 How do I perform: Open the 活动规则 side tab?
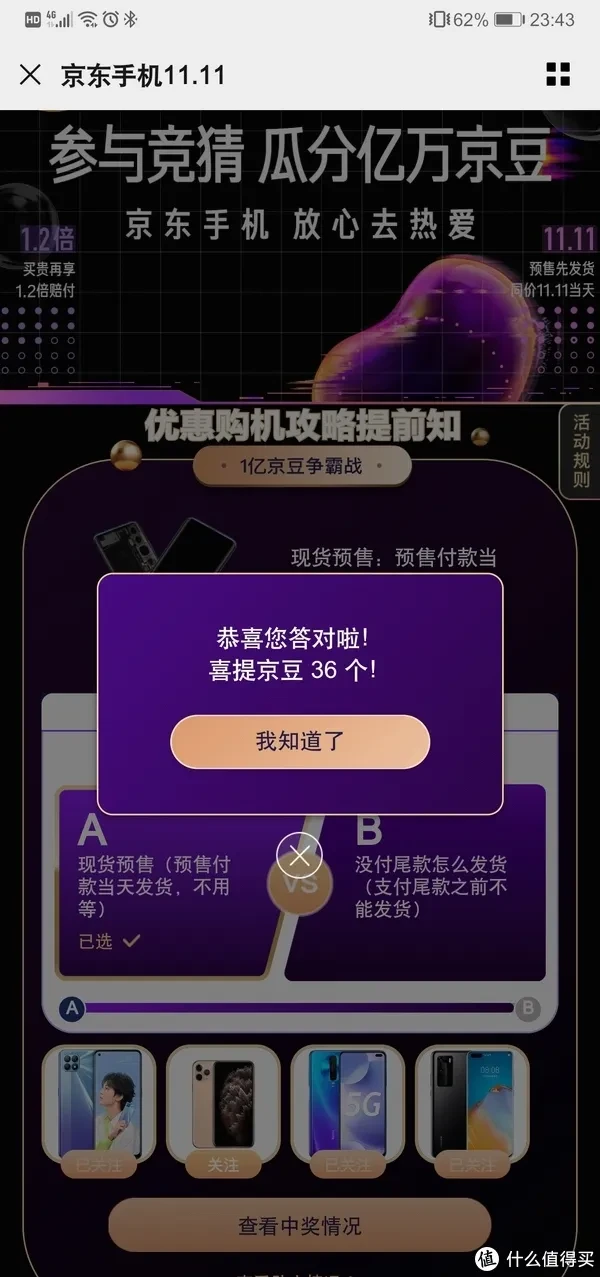pyautogui.click(x=580, y=452)
